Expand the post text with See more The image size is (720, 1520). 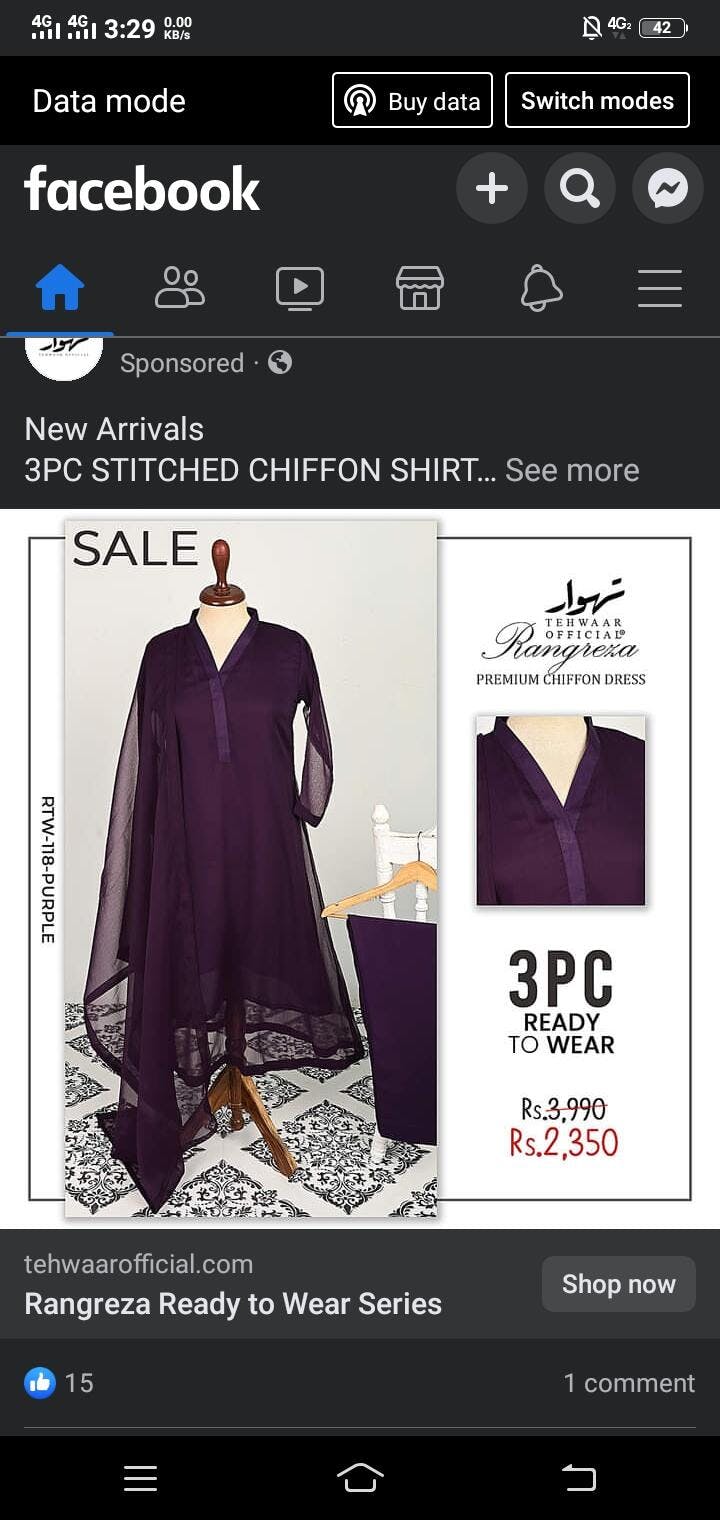click(x=572, y=470)
